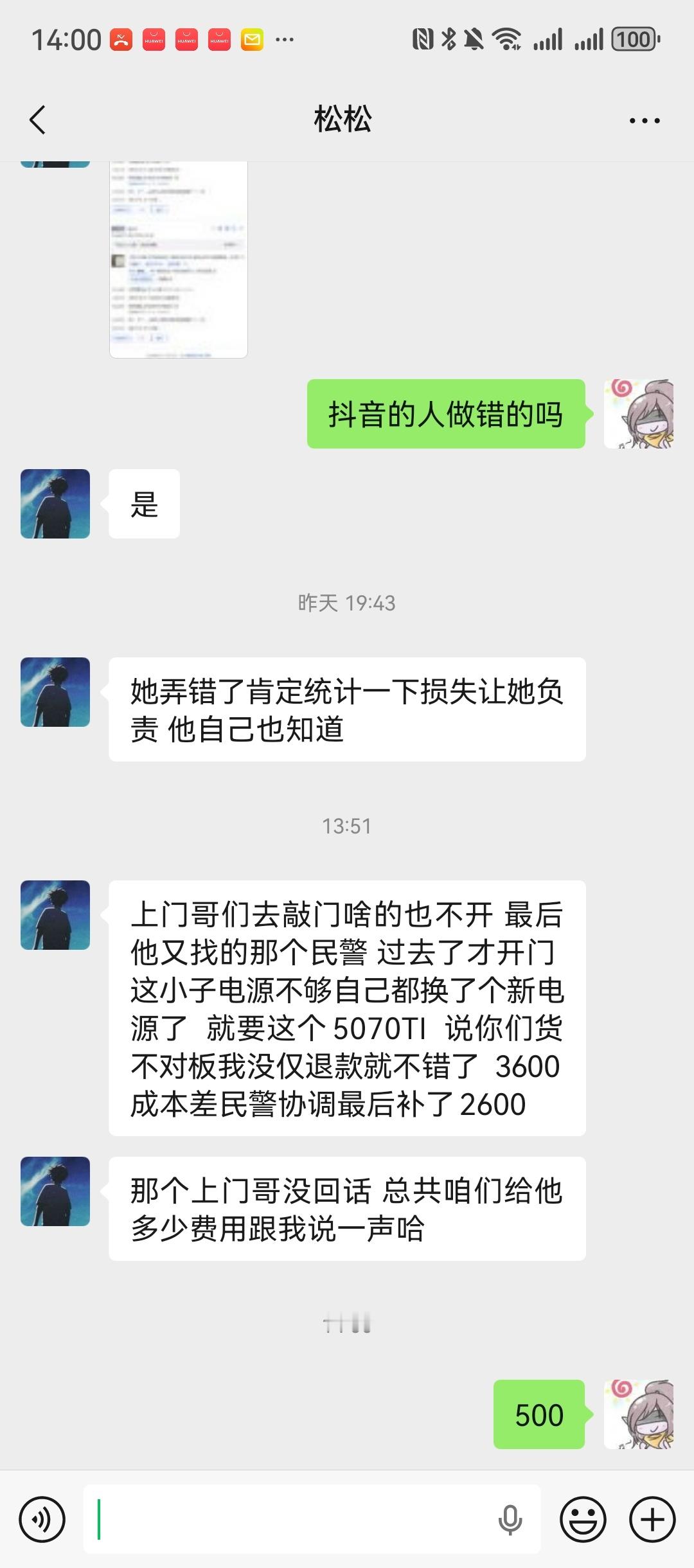
Task: Tap the Wi-Fi icon in the status bar
Action: tap(507, 40)
